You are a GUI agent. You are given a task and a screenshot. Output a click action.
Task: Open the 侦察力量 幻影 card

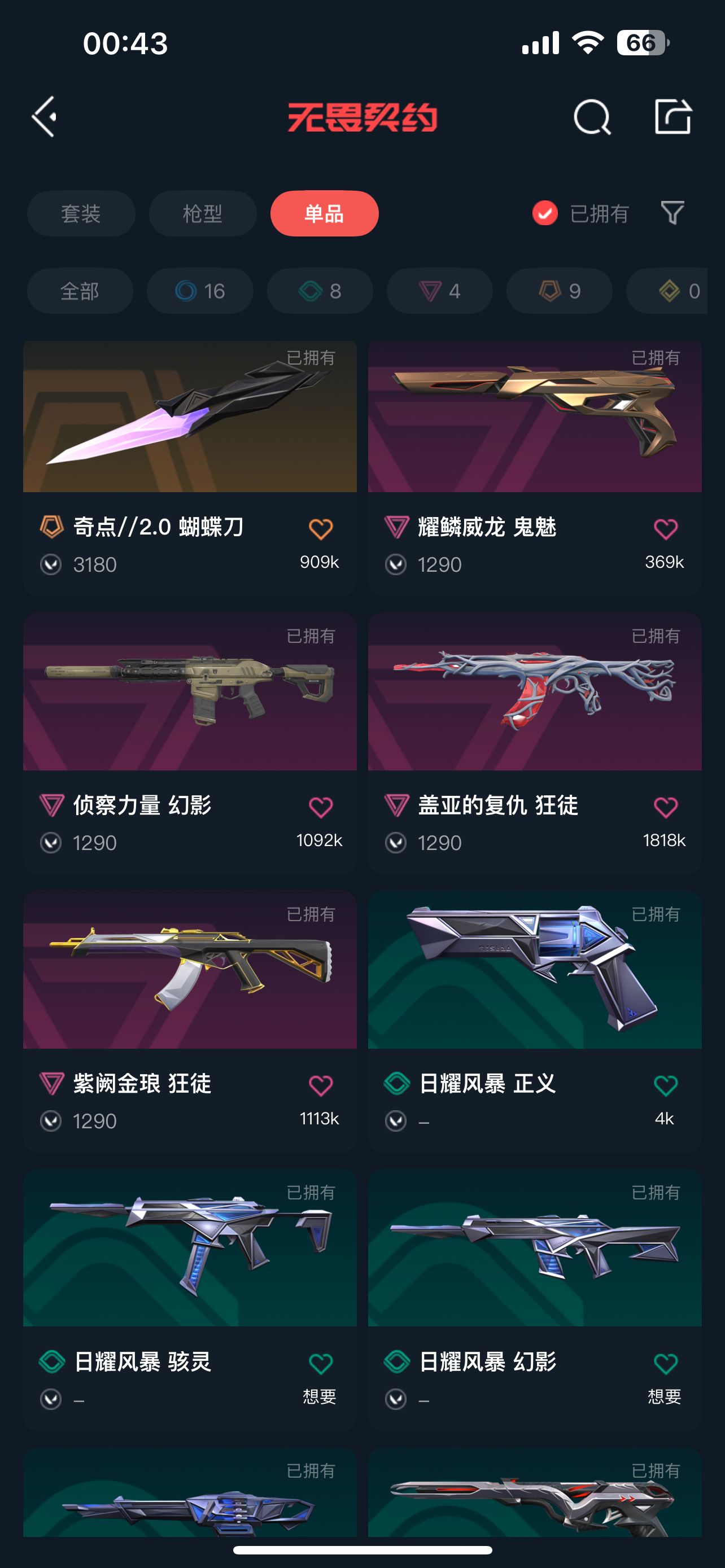click(190, 743)
